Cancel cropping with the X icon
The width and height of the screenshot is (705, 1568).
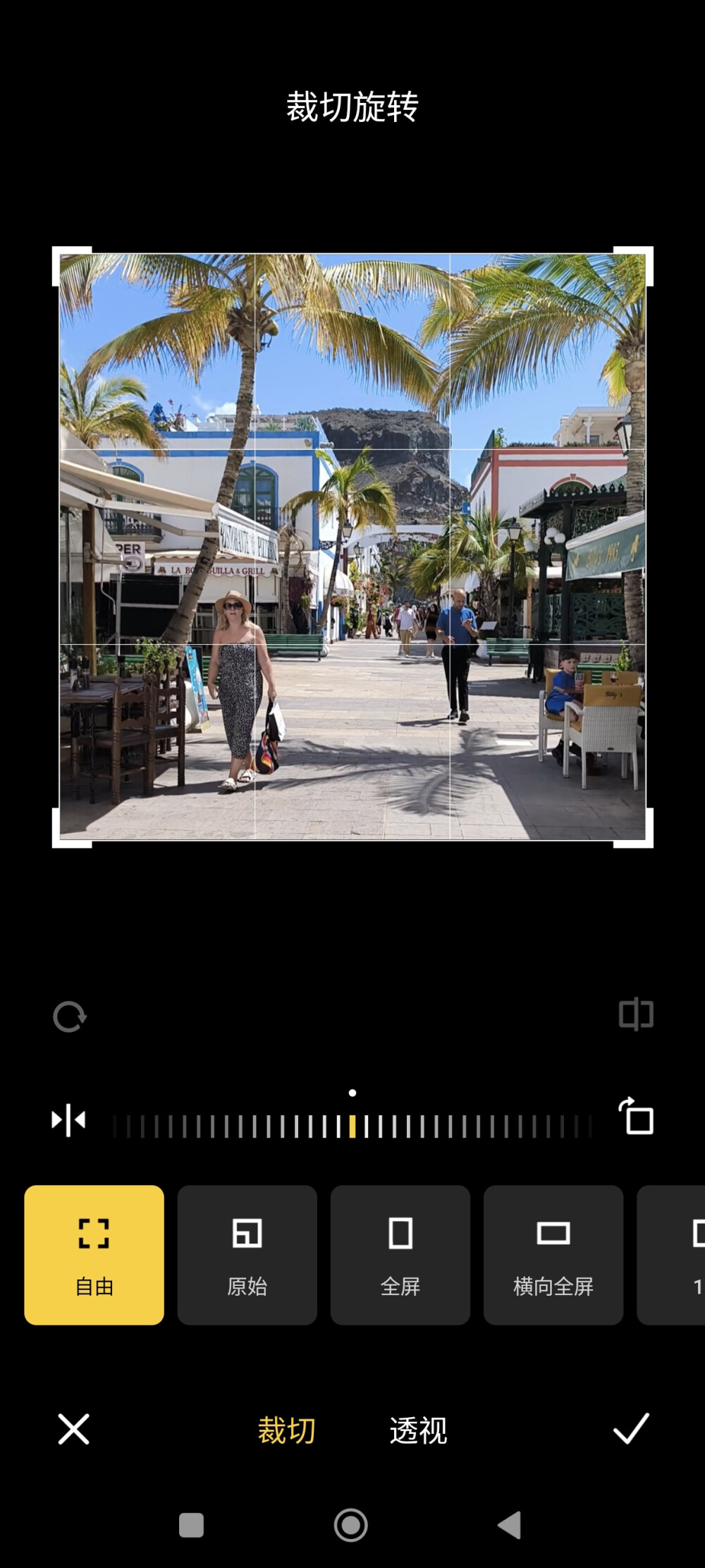[73, 1429]
